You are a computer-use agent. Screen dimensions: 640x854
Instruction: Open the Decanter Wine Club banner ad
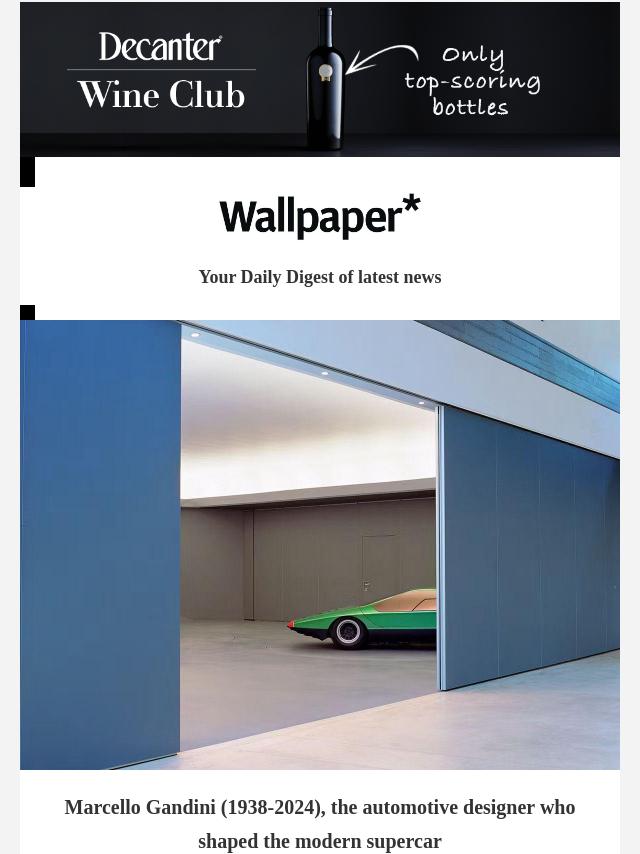click(320, 79)
